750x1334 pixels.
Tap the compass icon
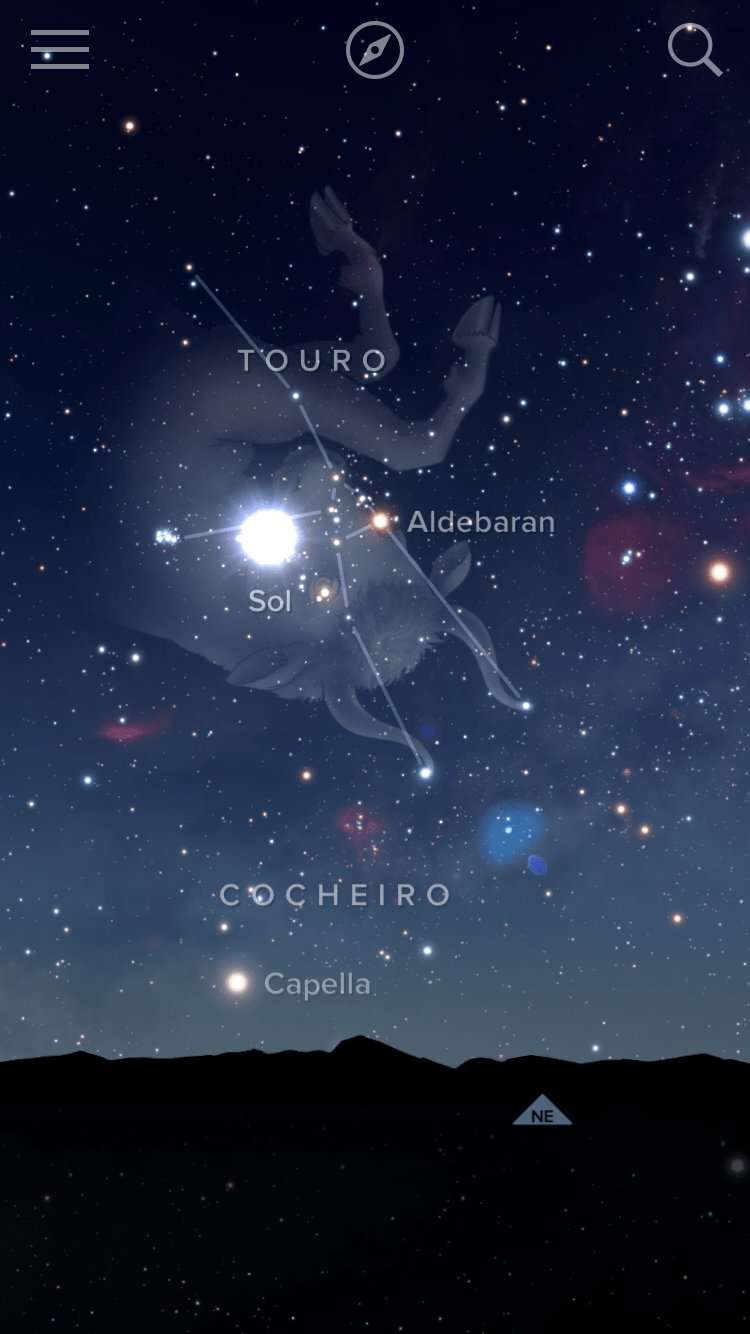pyautogui.click(x=375, y=50)
